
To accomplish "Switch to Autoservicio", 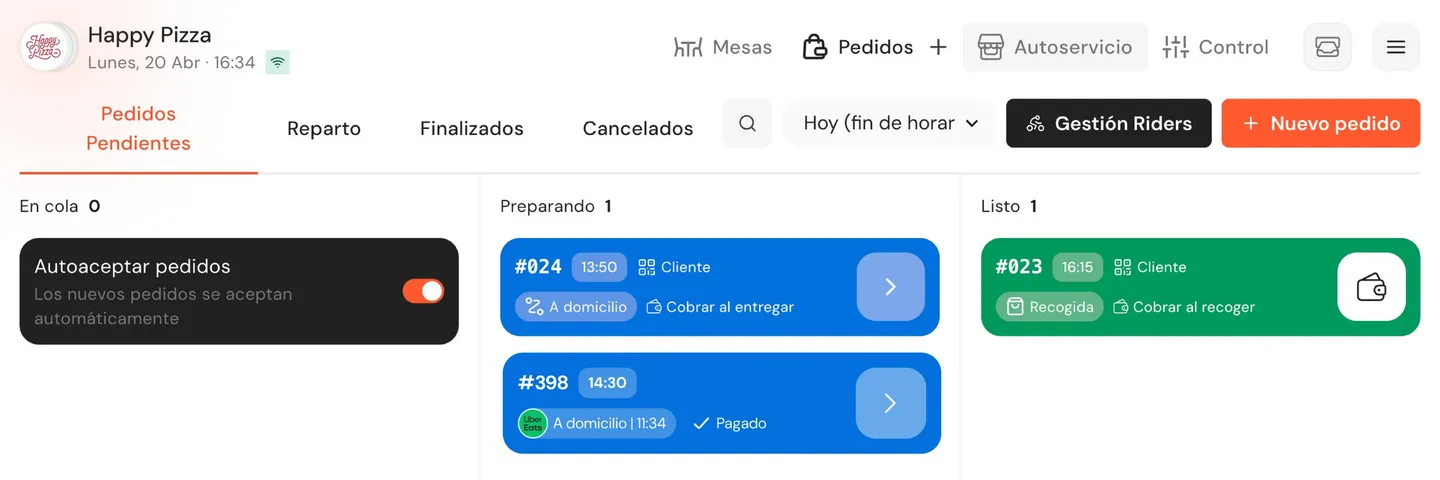I will point(1055,47).
